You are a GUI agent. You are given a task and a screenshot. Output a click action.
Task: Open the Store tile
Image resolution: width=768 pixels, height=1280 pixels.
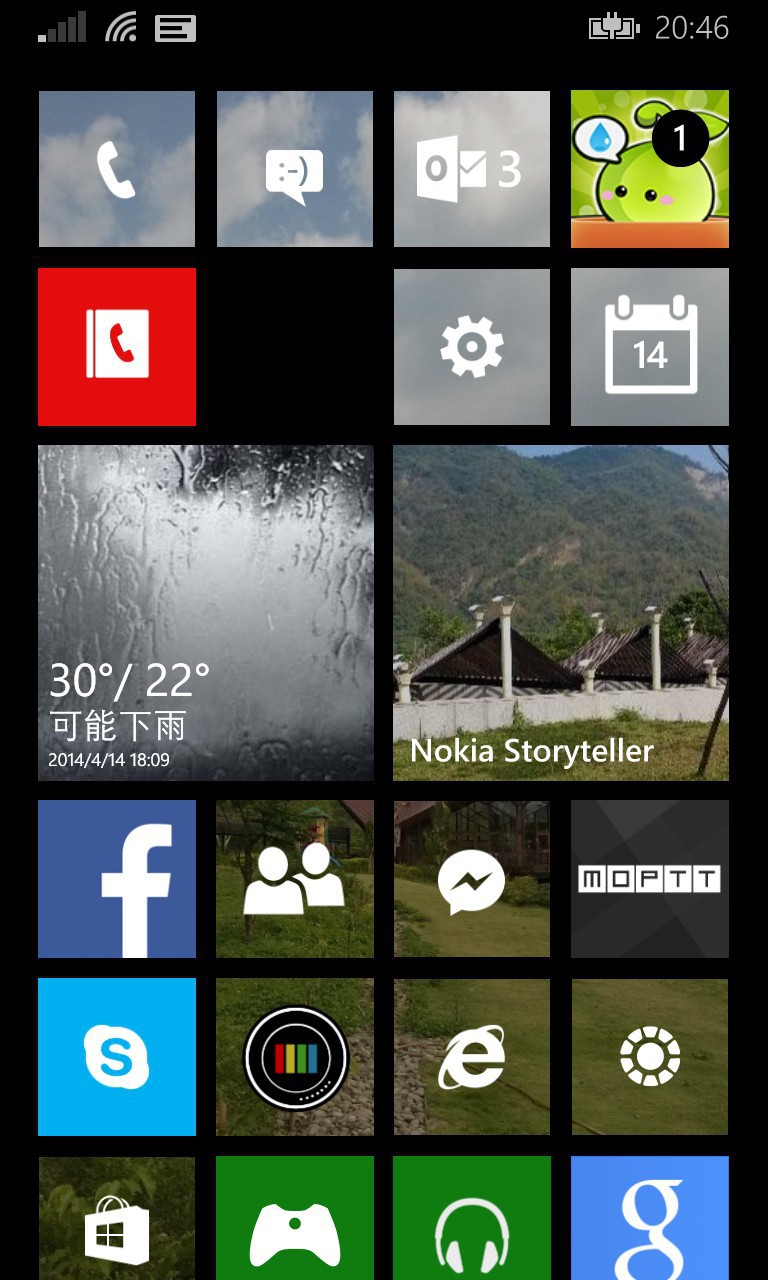(117, 1222)
